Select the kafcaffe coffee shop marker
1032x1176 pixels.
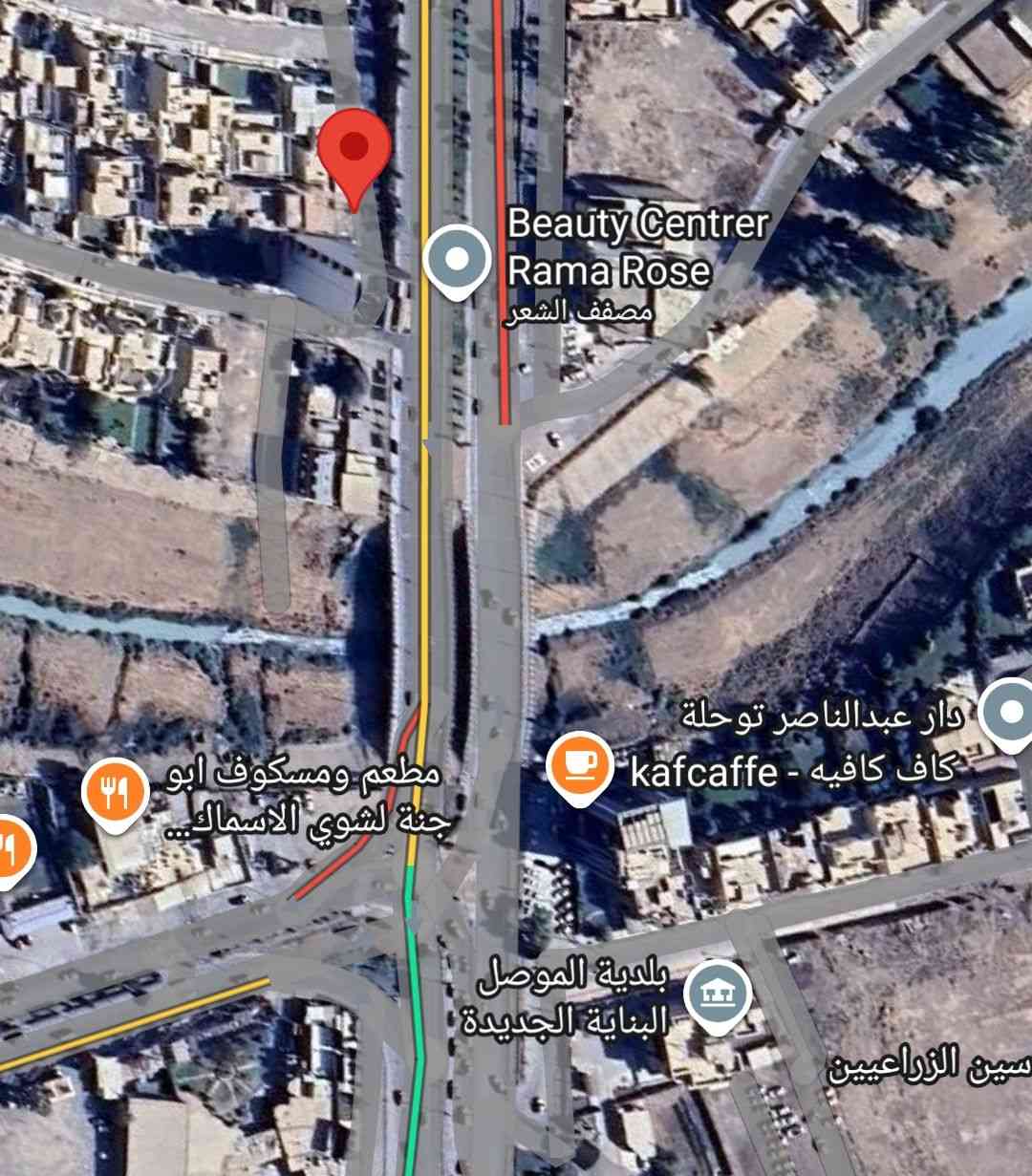click(579, 764)
